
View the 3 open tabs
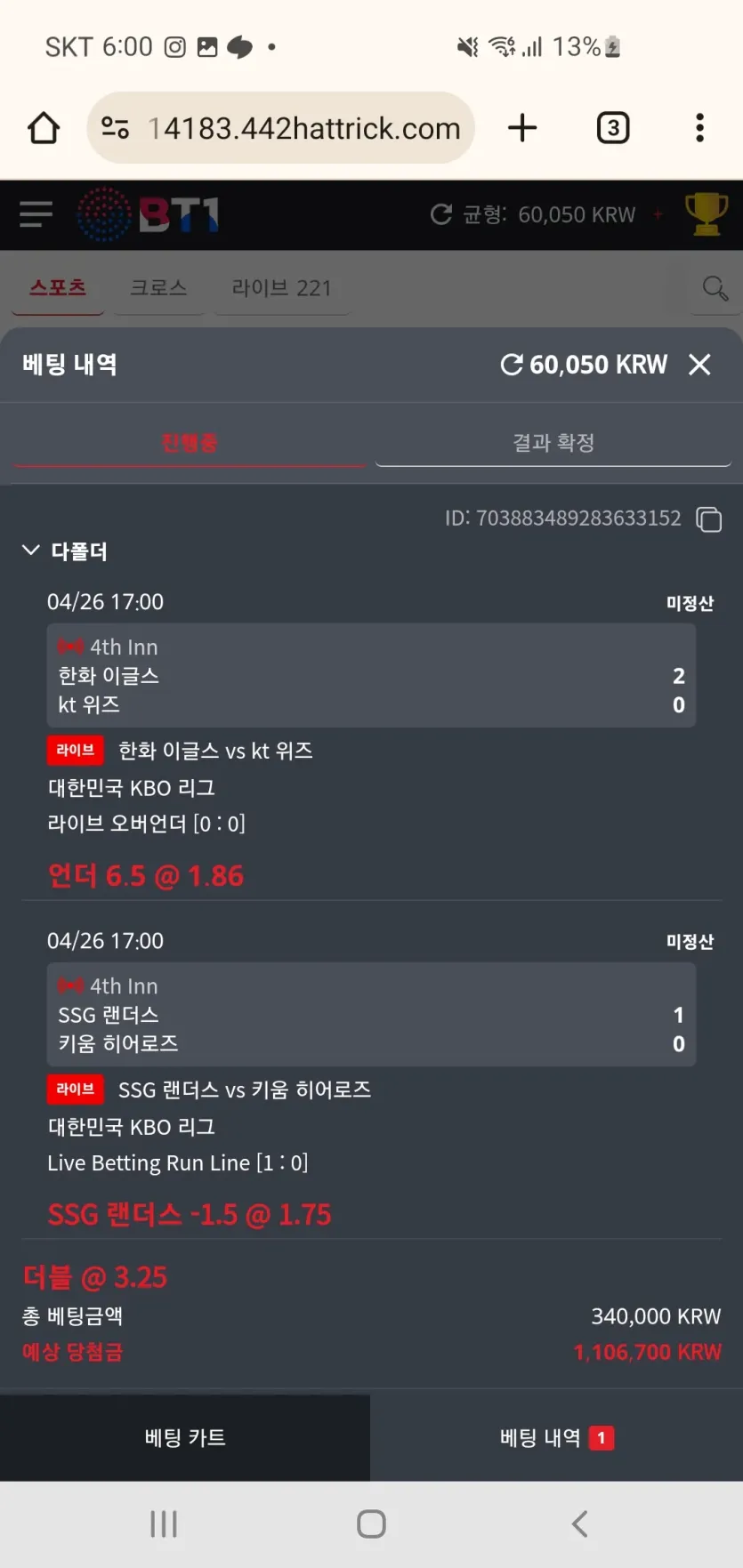(612, 128)
